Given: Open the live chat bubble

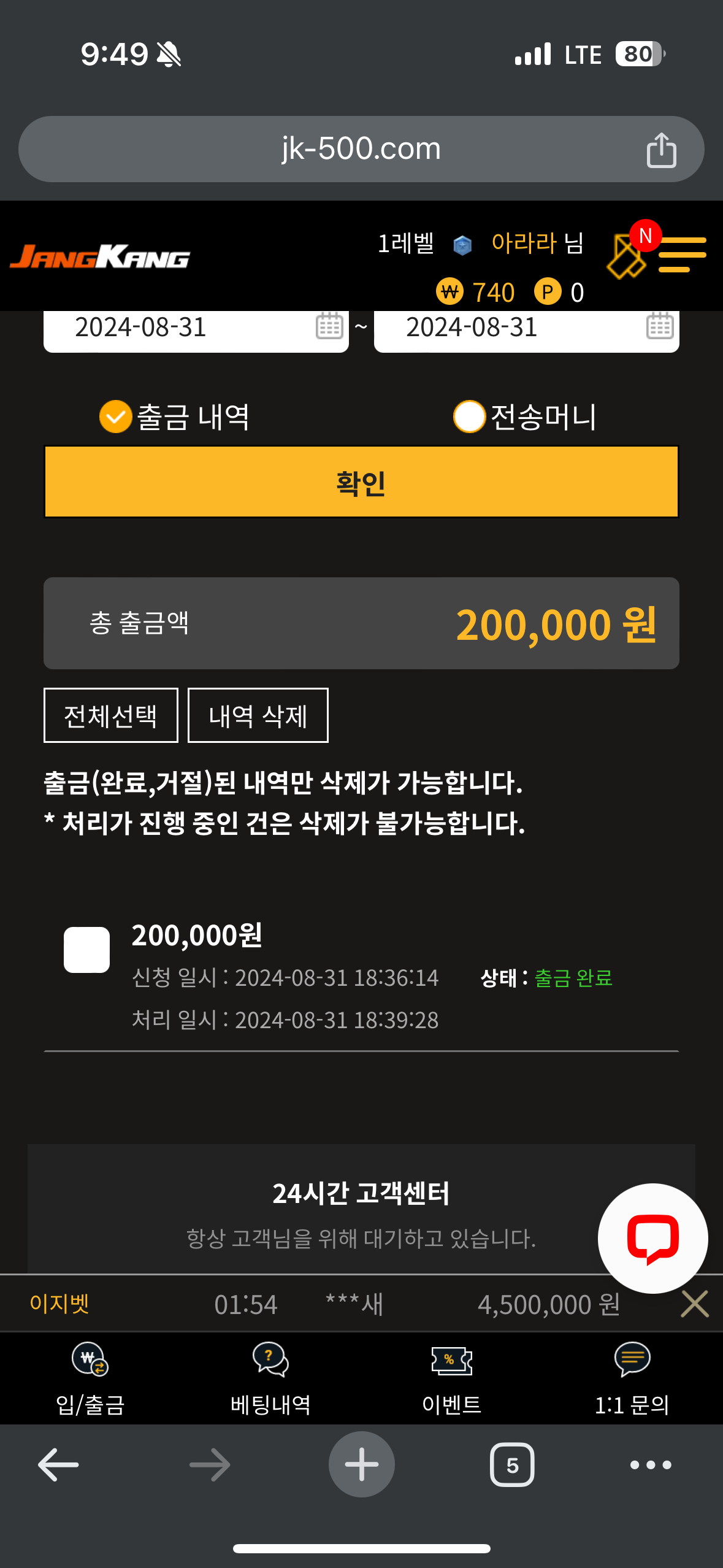Looking at the screenshot, I should (652, 1239).
